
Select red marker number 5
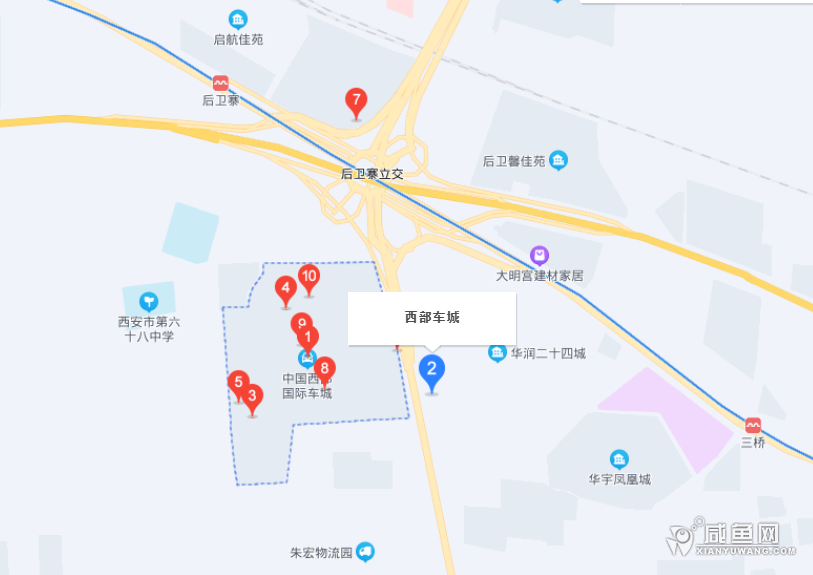237,382
